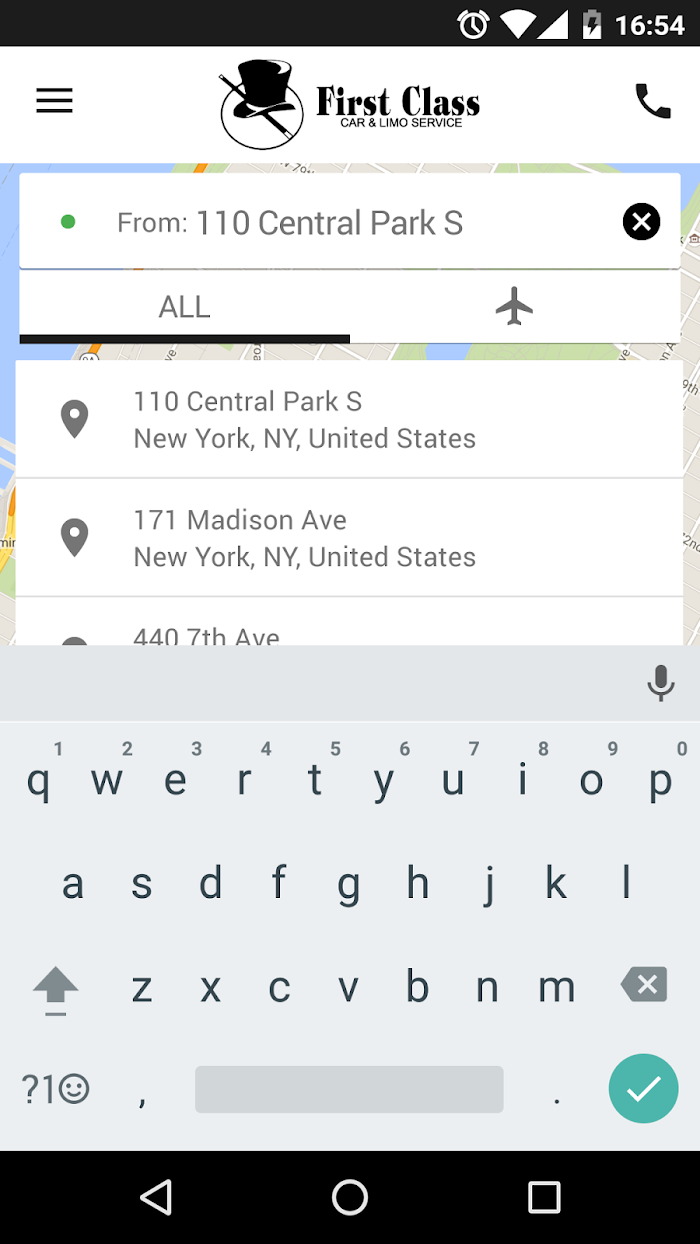700x1244 pixels.
Task: Hit the keyboard backspace key
Action: [x=644, y=985]
